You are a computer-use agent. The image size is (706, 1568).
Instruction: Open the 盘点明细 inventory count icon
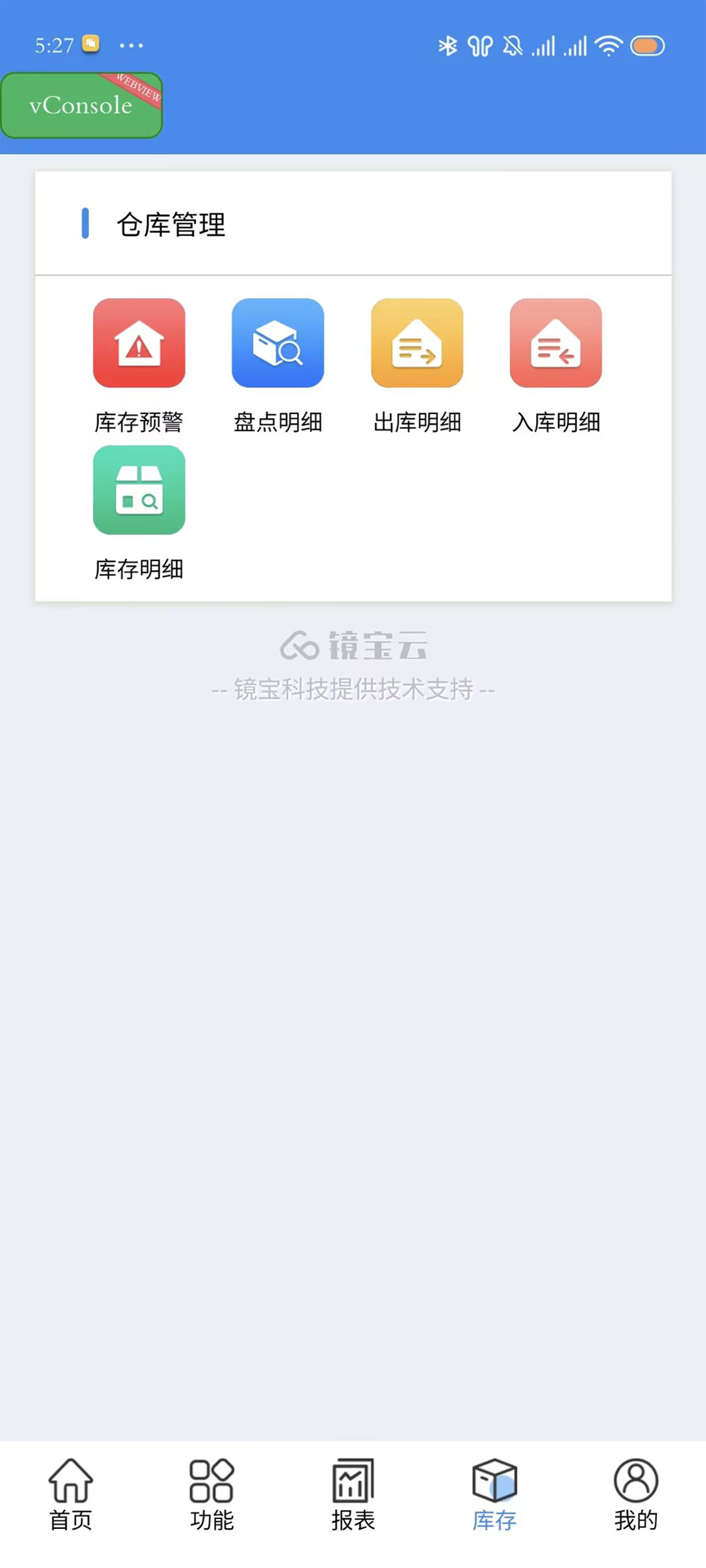pyautogui.click(x=278, y=343)
